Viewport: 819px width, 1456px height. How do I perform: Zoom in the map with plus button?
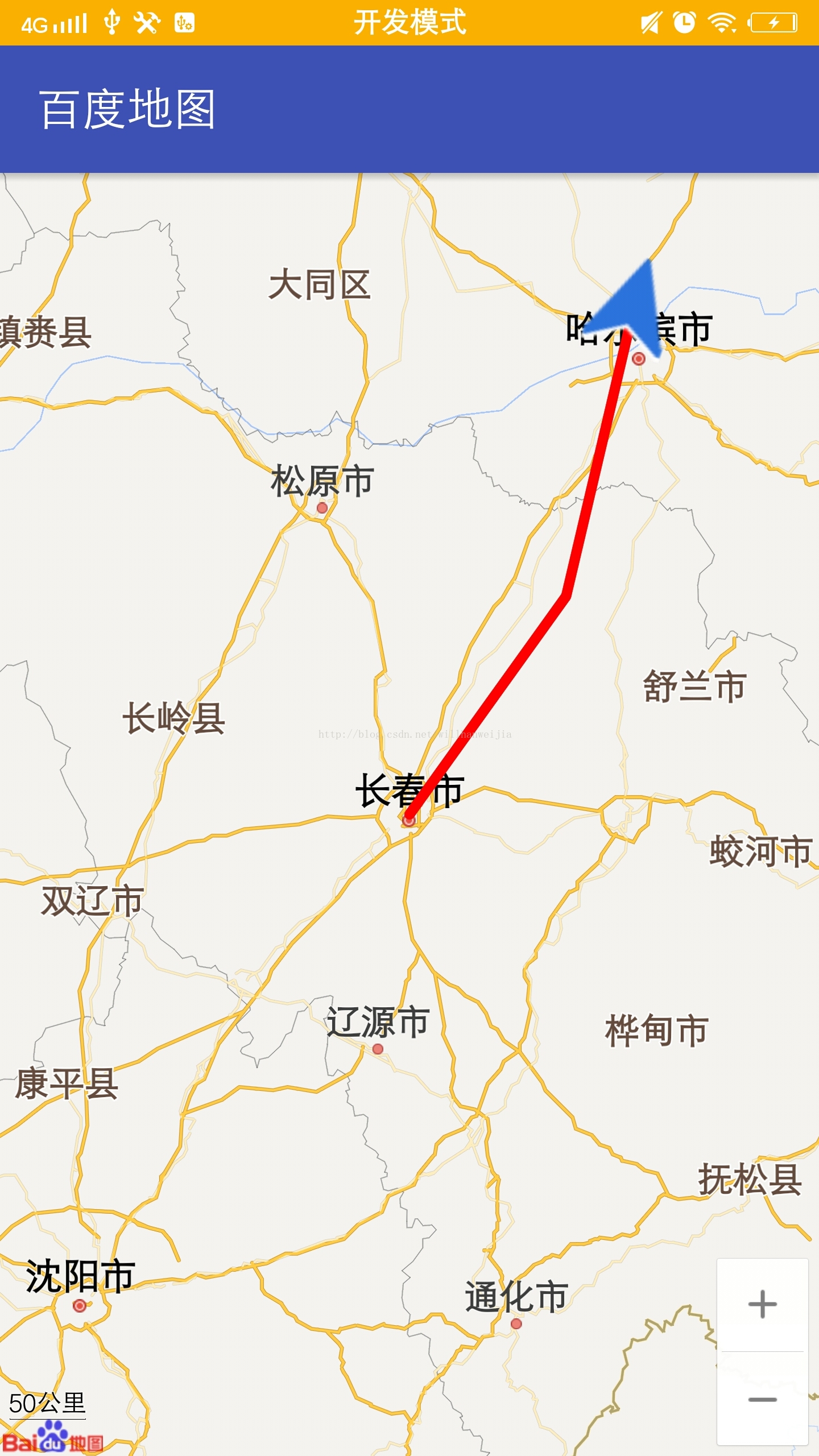coord(762,1305)
